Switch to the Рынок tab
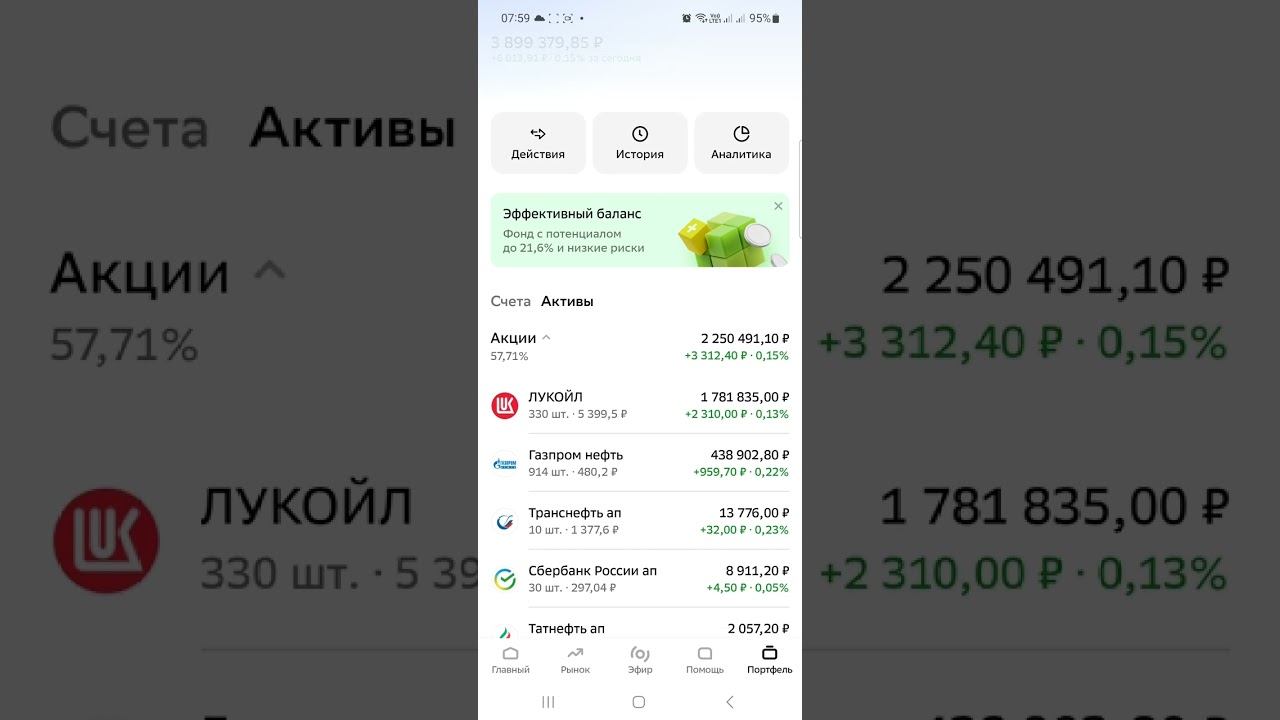Viewport: 1280px width, 720px height. [x=575, y=660]
